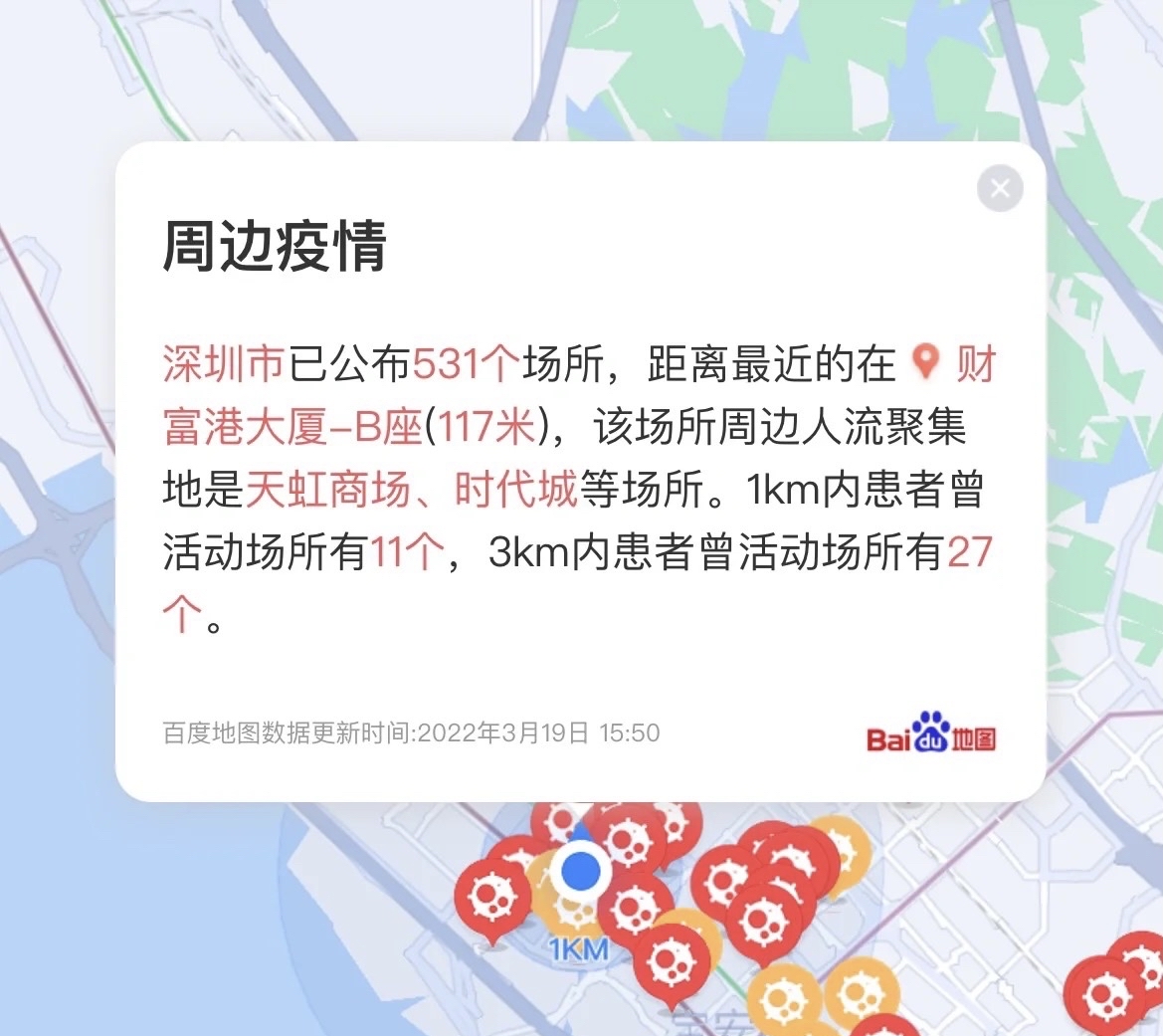Close the 周边疫情 popup card
Image resolution: width=1163 pixels, height=1036 pixels.
tap(1000, 188)
